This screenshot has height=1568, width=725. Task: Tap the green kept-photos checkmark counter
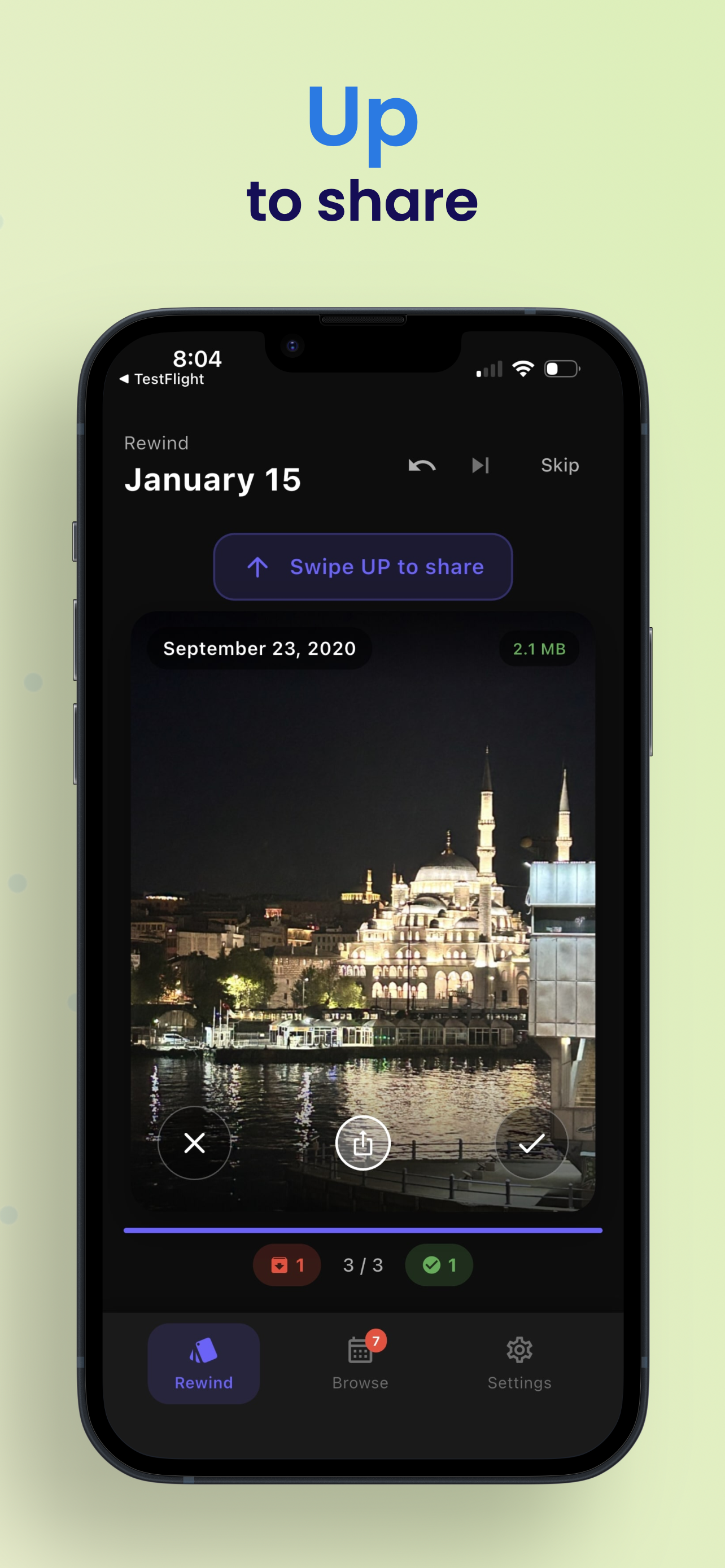438,1265
